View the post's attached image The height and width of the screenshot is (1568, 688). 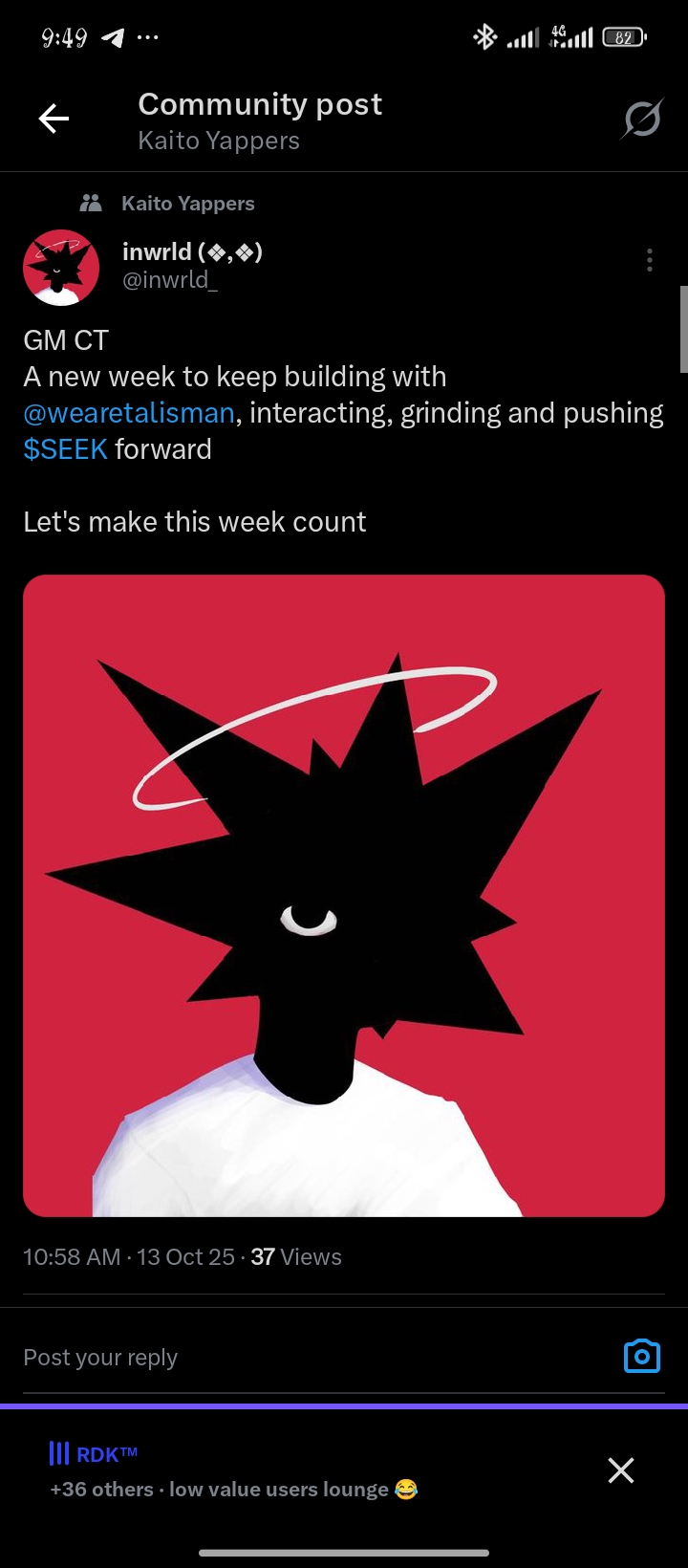(344, 895)
